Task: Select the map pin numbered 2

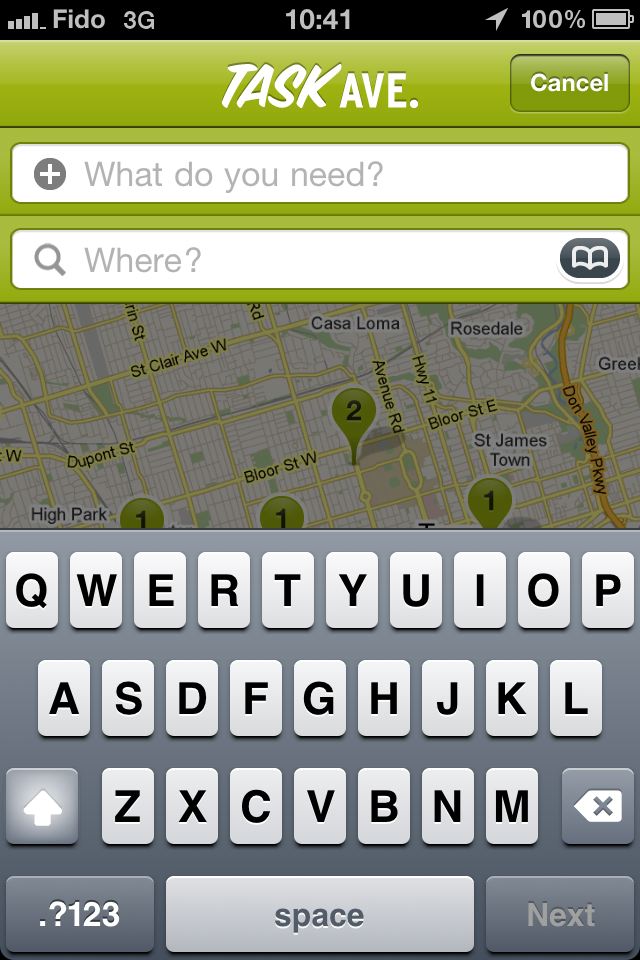Action: [353, 422]
